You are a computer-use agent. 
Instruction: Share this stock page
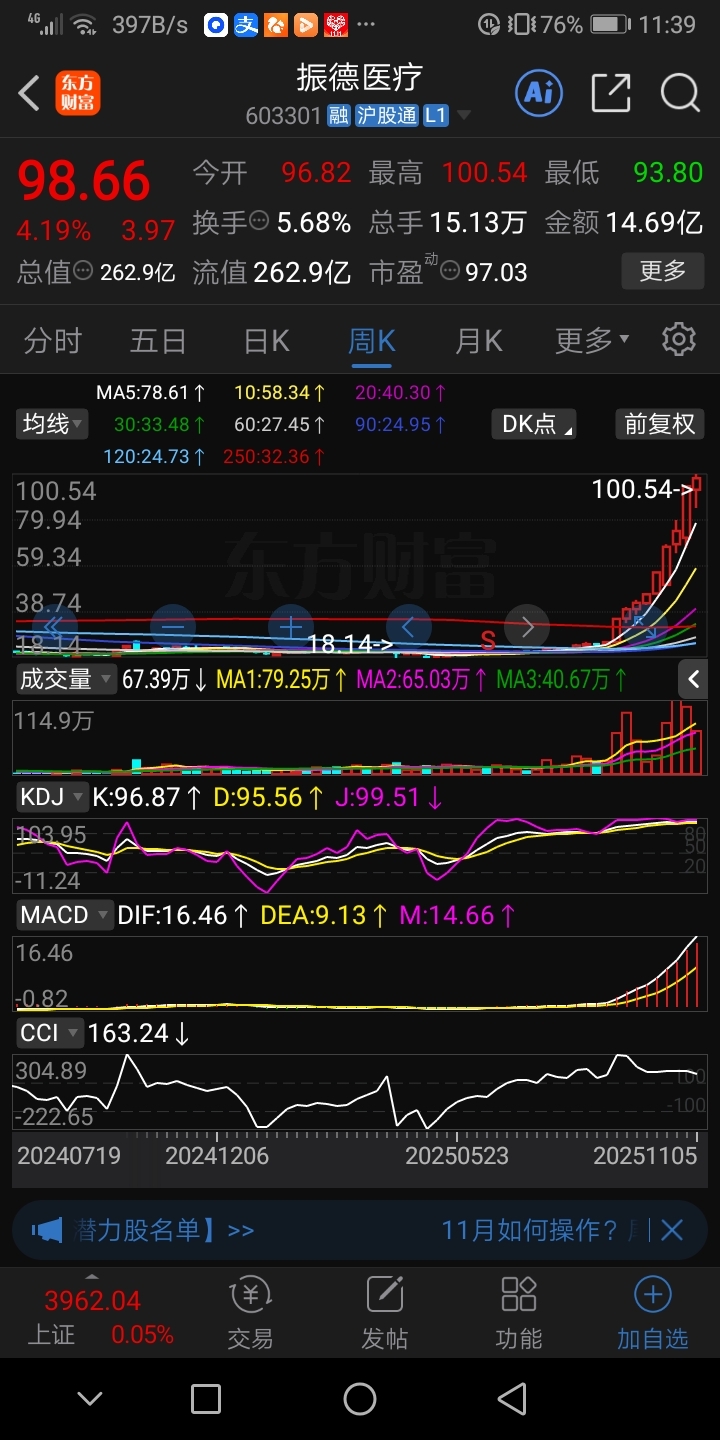610,94
